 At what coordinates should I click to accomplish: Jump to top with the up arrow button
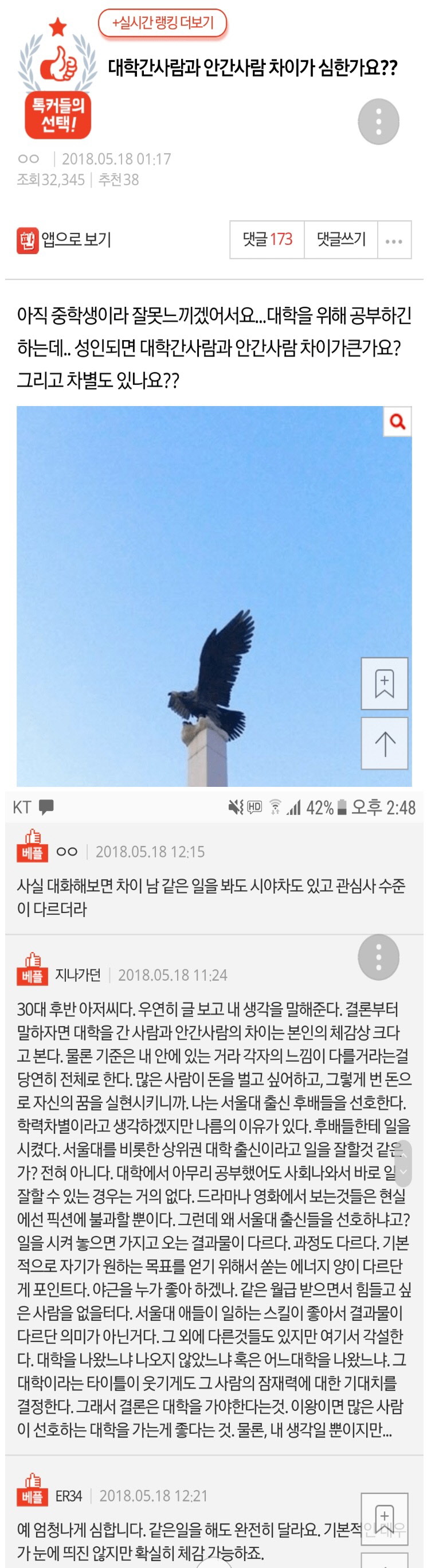(385, 743)
